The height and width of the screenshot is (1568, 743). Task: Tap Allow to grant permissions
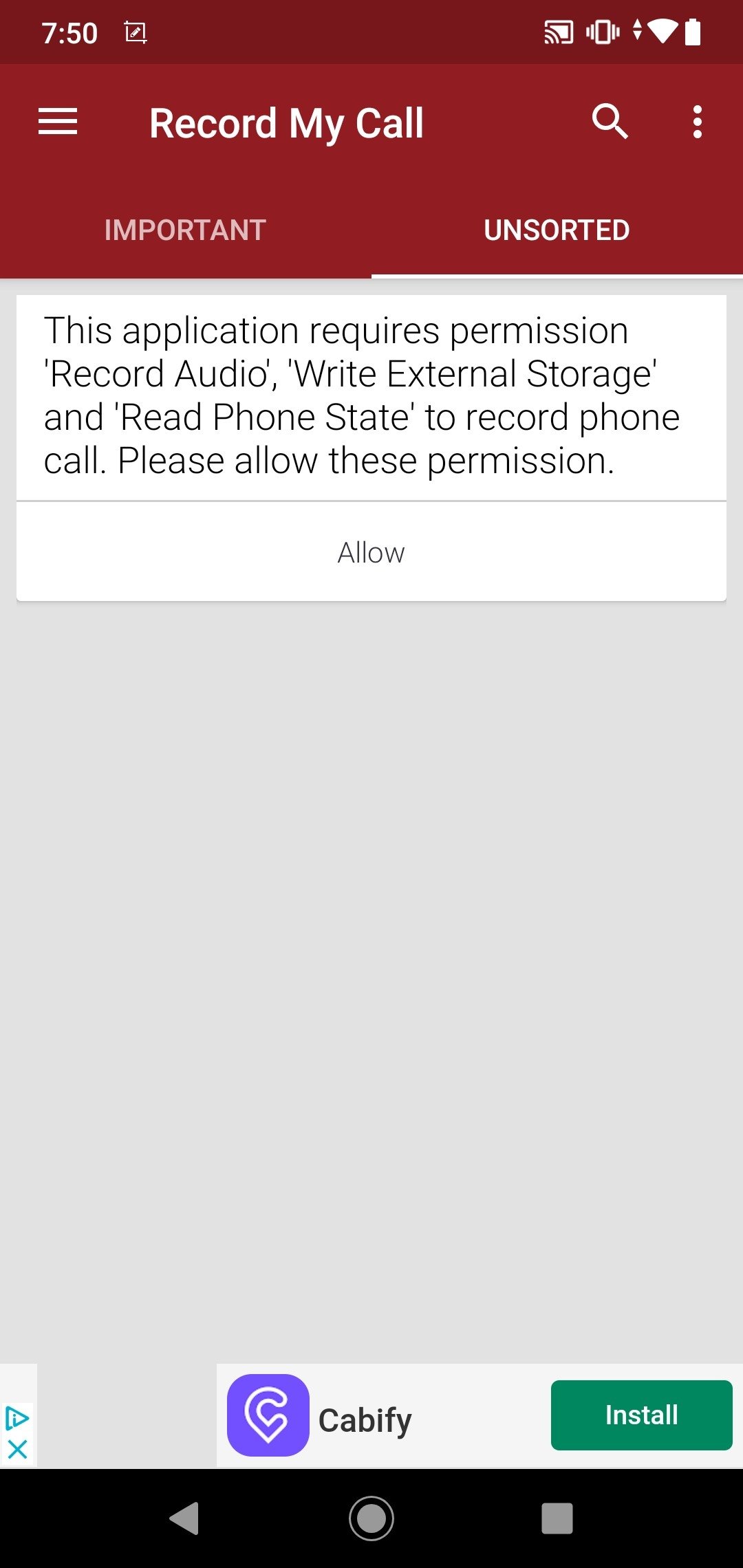tap(371, 552)
